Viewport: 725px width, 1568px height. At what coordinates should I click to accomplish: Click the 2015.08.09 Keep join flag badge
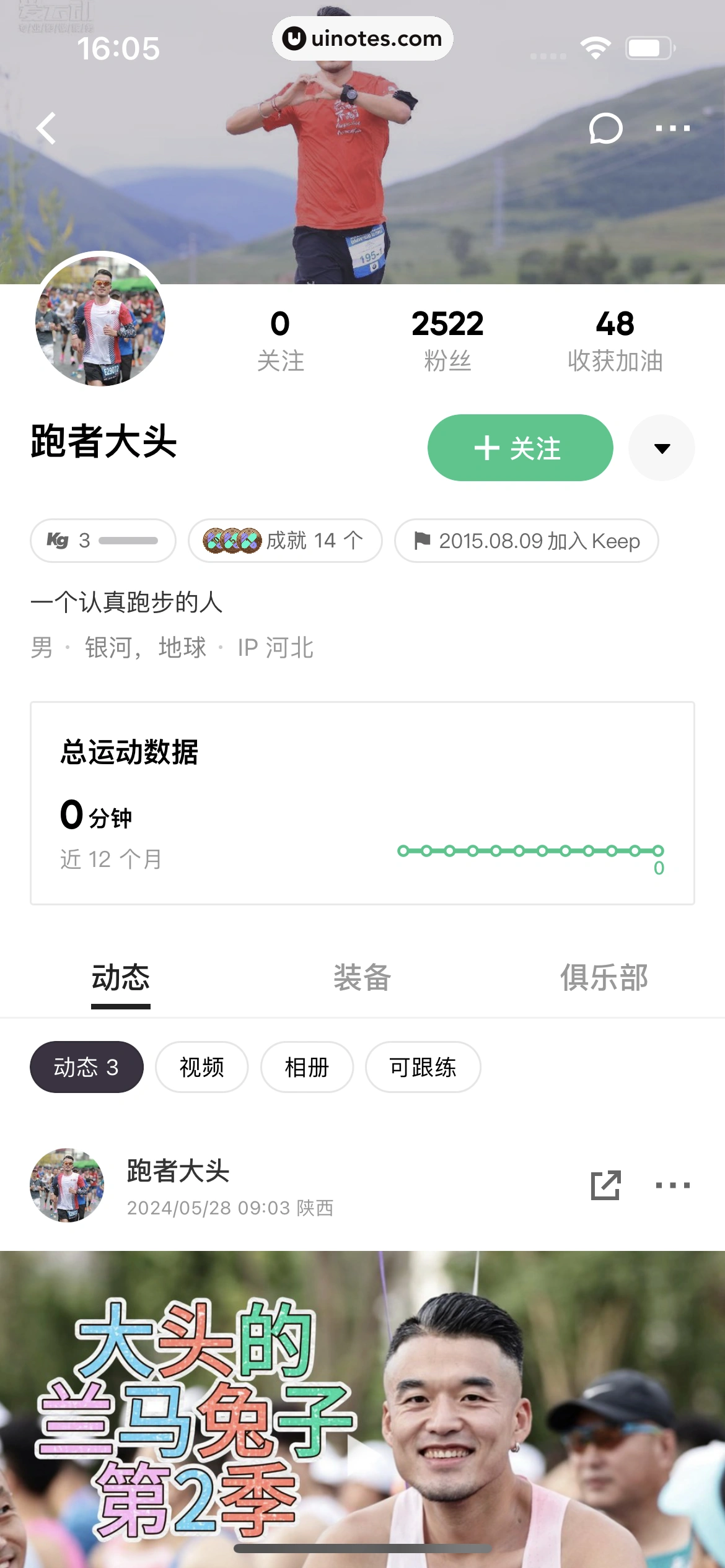(x=526, y=540)
